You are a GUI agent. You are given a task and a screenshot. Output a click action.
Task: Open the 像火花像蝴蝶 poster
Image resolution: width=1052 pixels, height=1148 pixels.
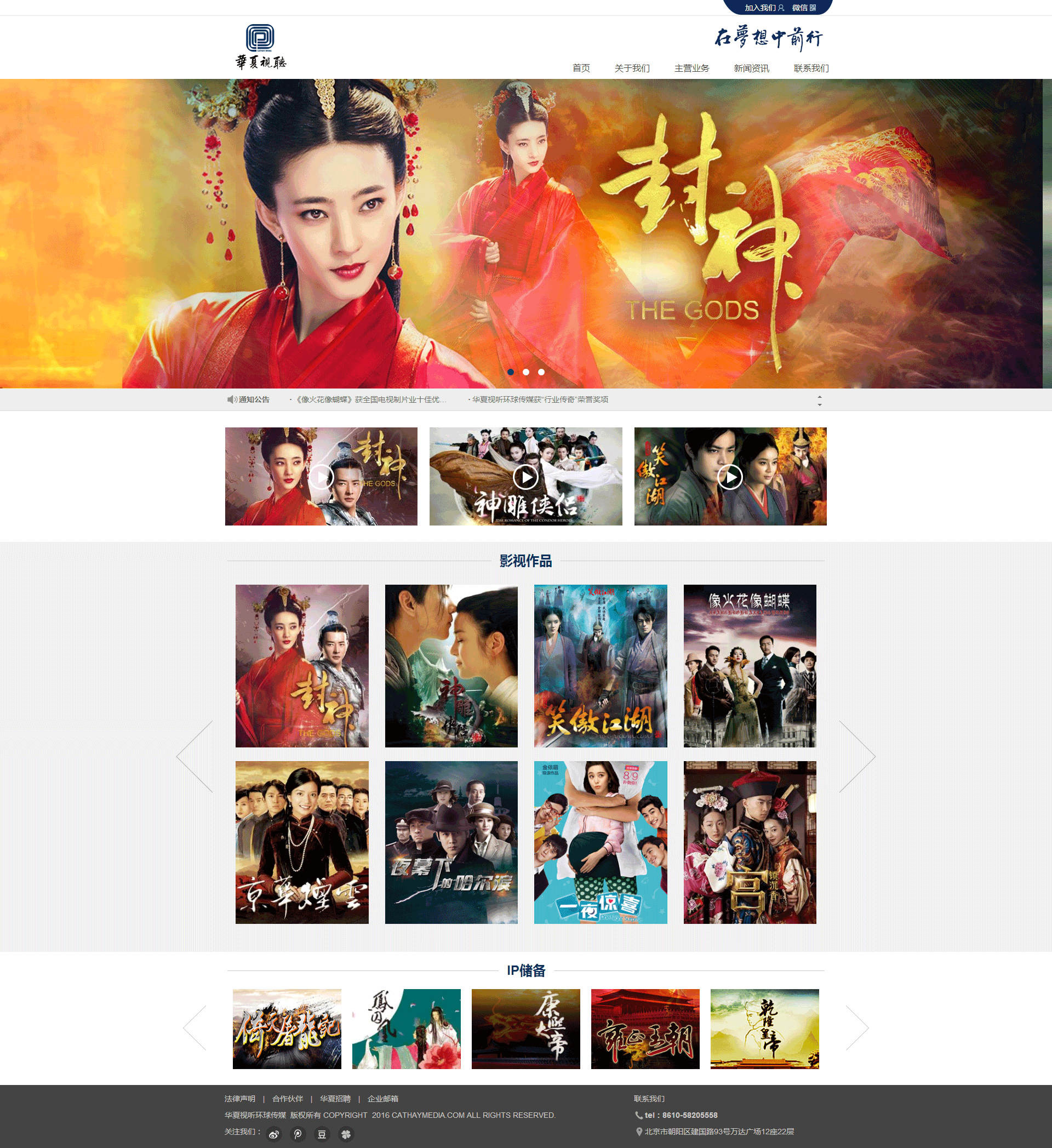tap(749, 666)
